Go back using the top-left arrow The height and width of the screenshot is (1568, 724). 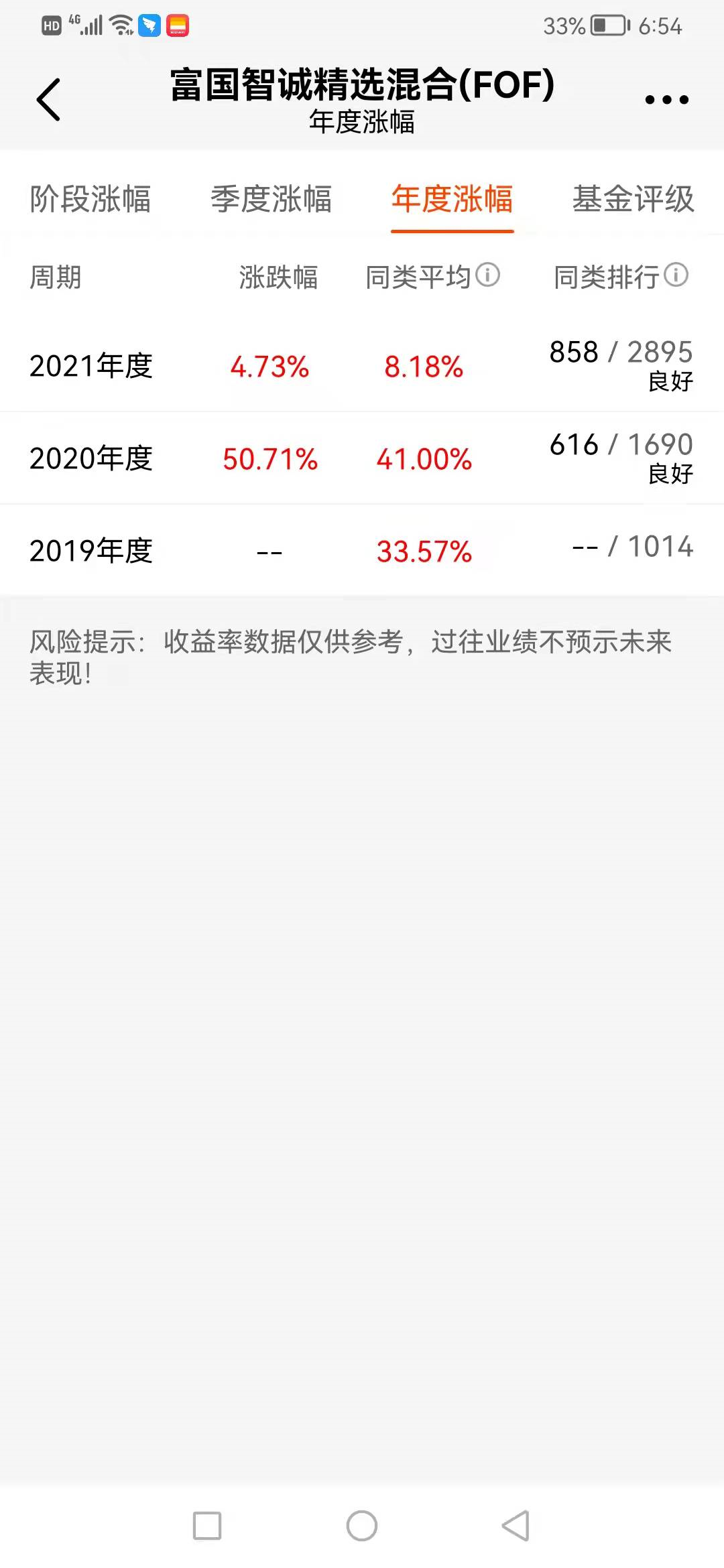tap(48, 99)
